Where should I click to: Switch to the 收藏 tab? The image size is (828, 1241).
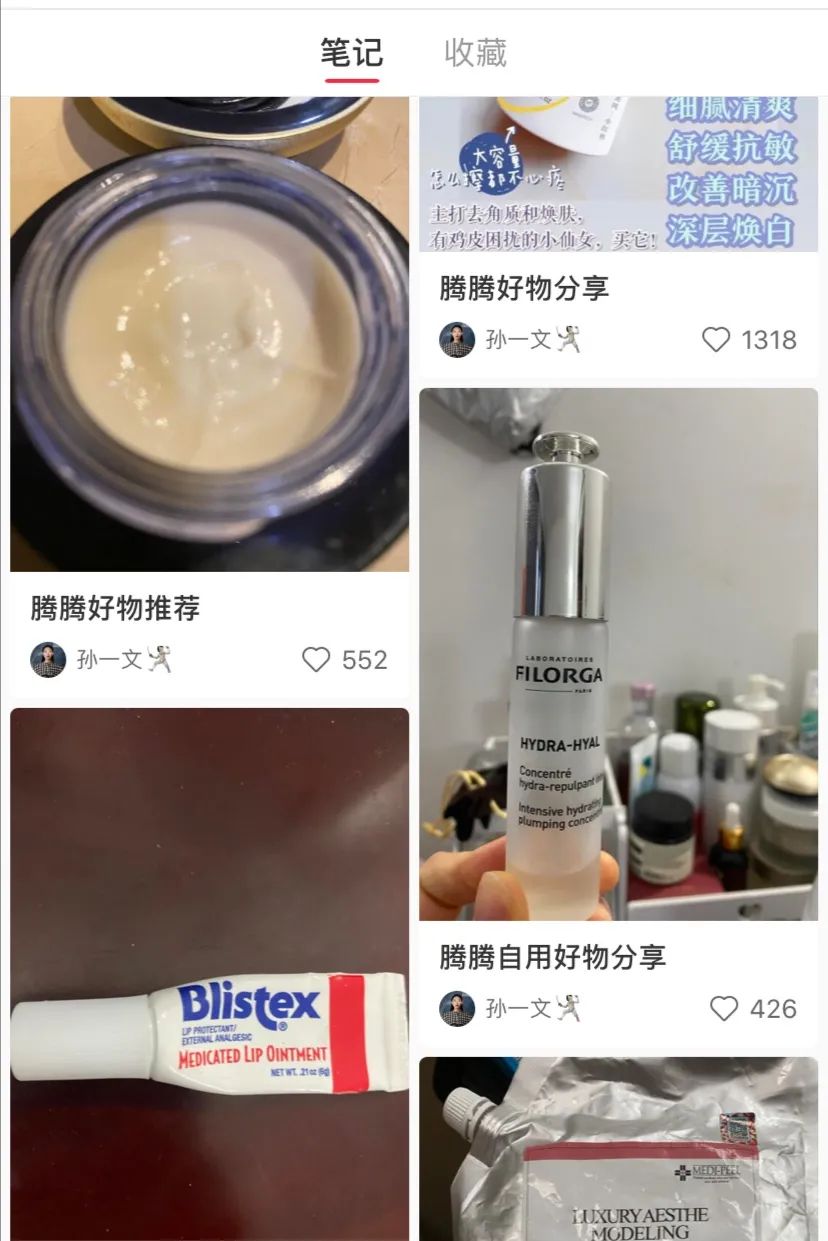pyautogui.click(x=475, y=52)
